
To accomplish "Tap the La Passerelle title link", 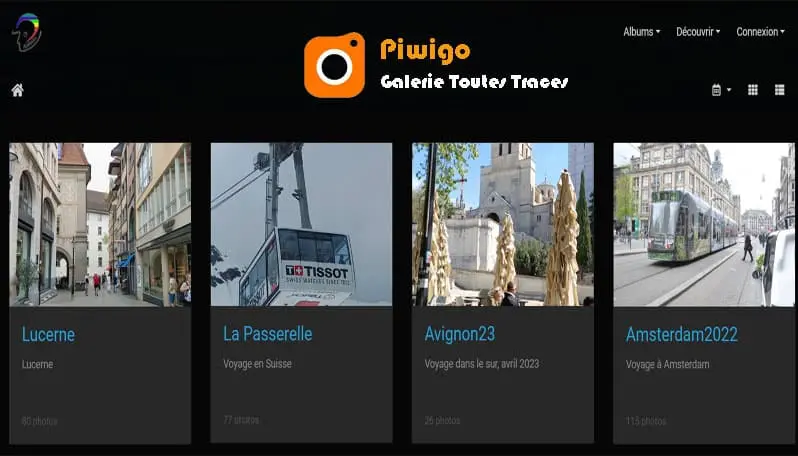I will 267,334.
